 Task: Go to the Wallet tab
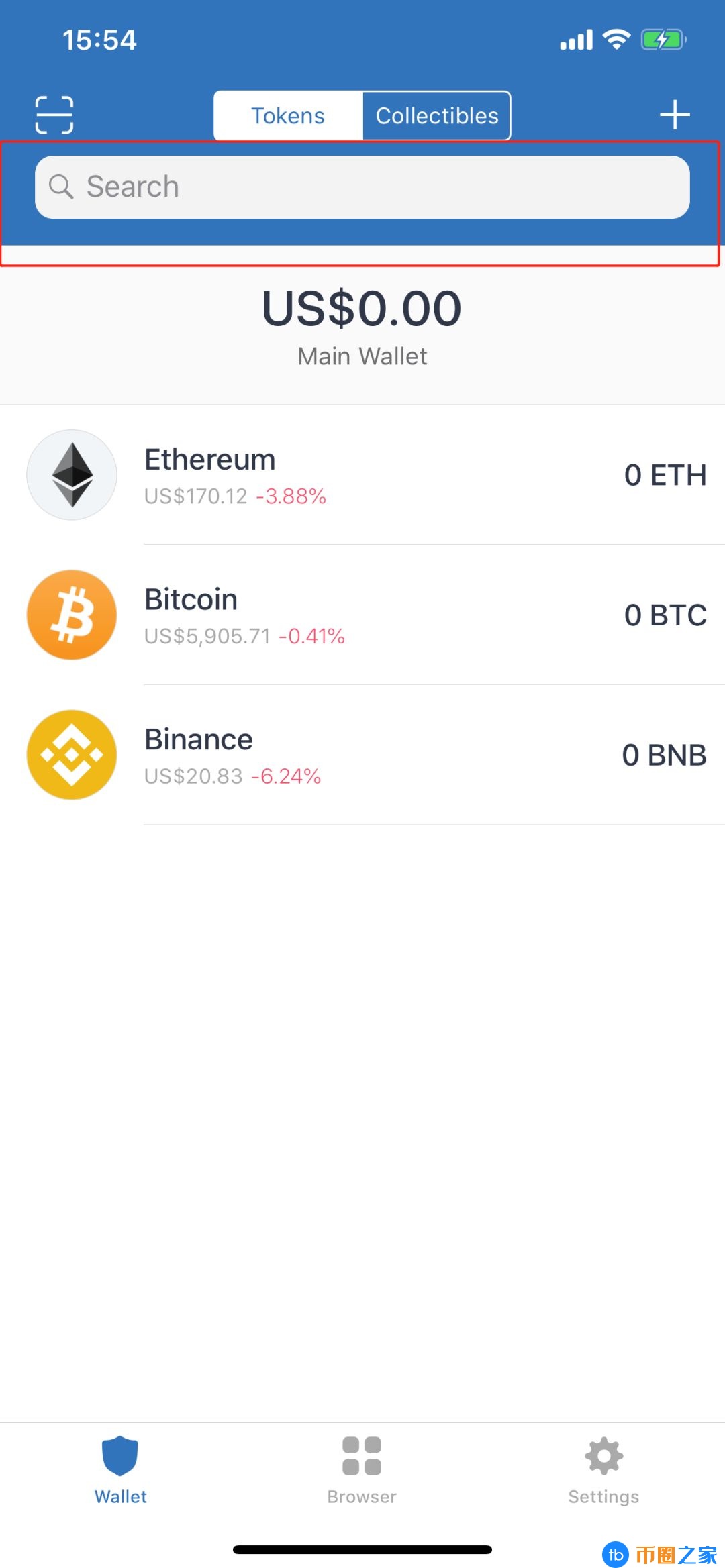[x=121, y=1469]
